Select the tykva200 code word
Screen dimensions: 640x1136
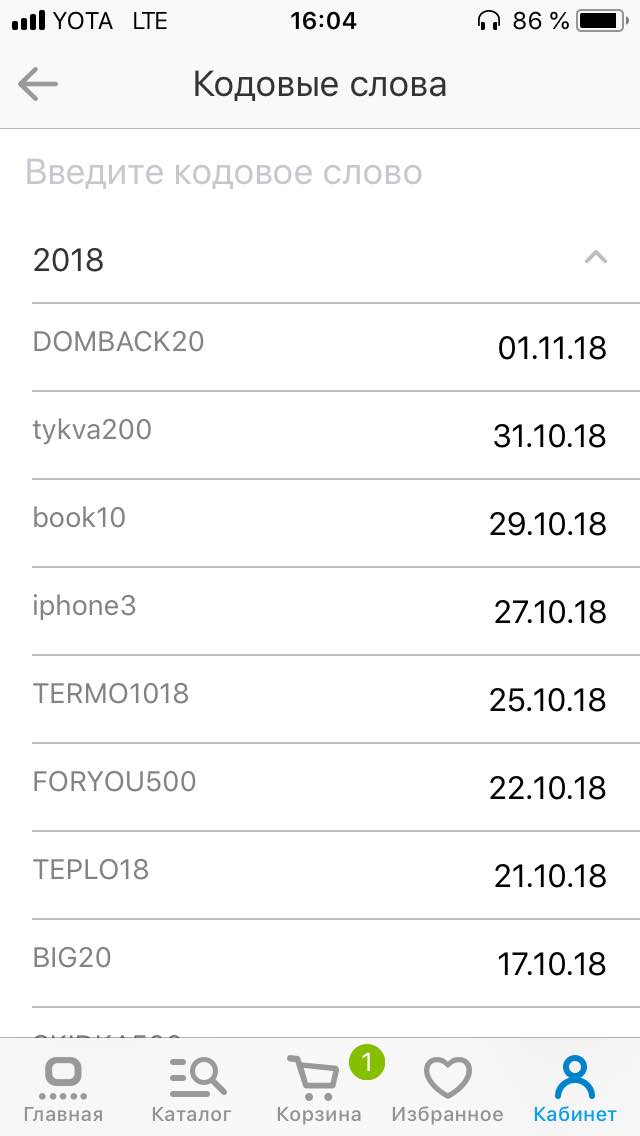[320, 435]
